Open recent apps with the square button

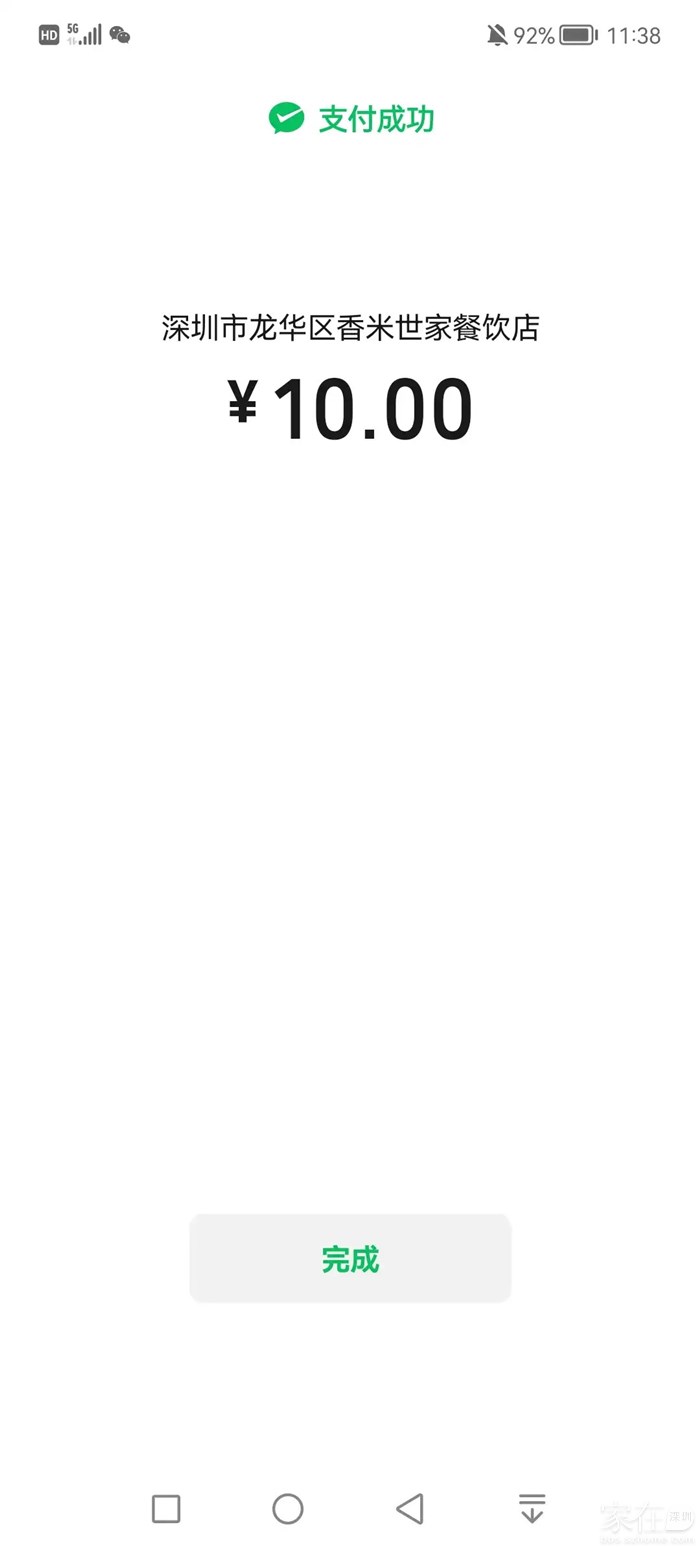pos(166,1508)
